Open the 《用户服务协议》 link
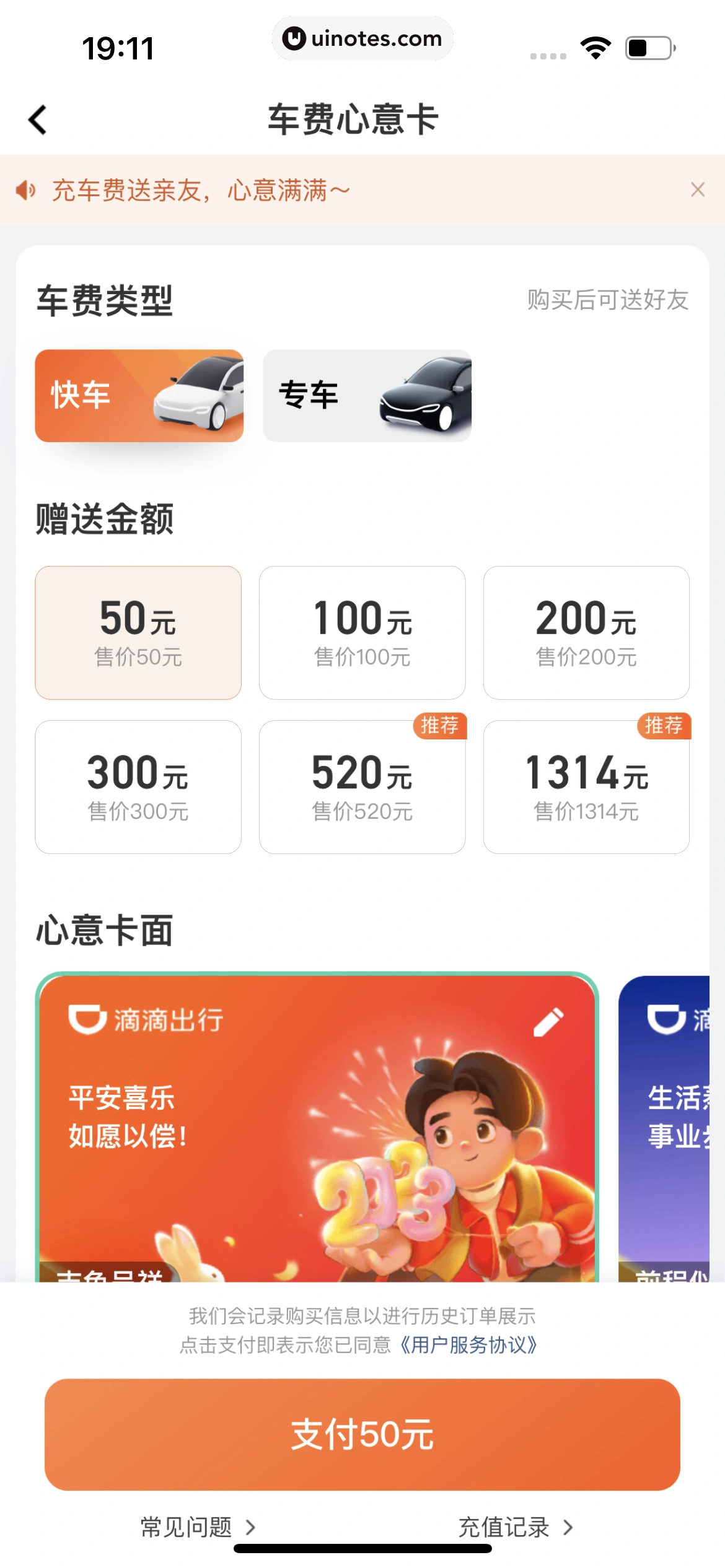The image size is (725, 1568). [468, 1345]
